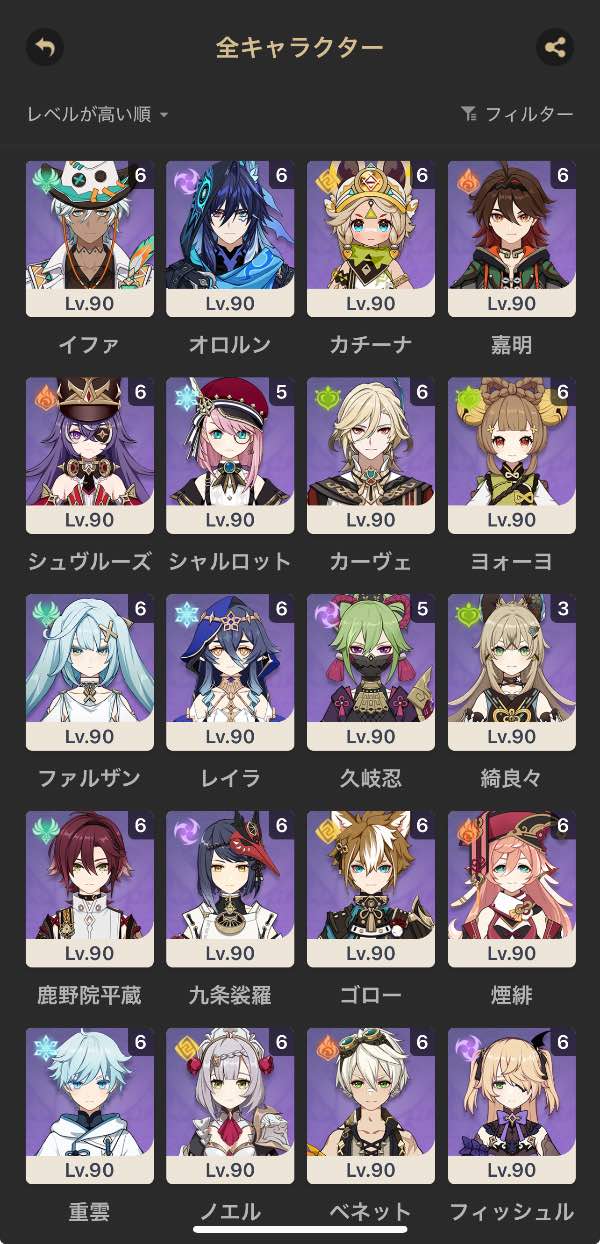Select ファルザン character card
The height and width of the screenshot is (1244, 600).
coord(90,672)
